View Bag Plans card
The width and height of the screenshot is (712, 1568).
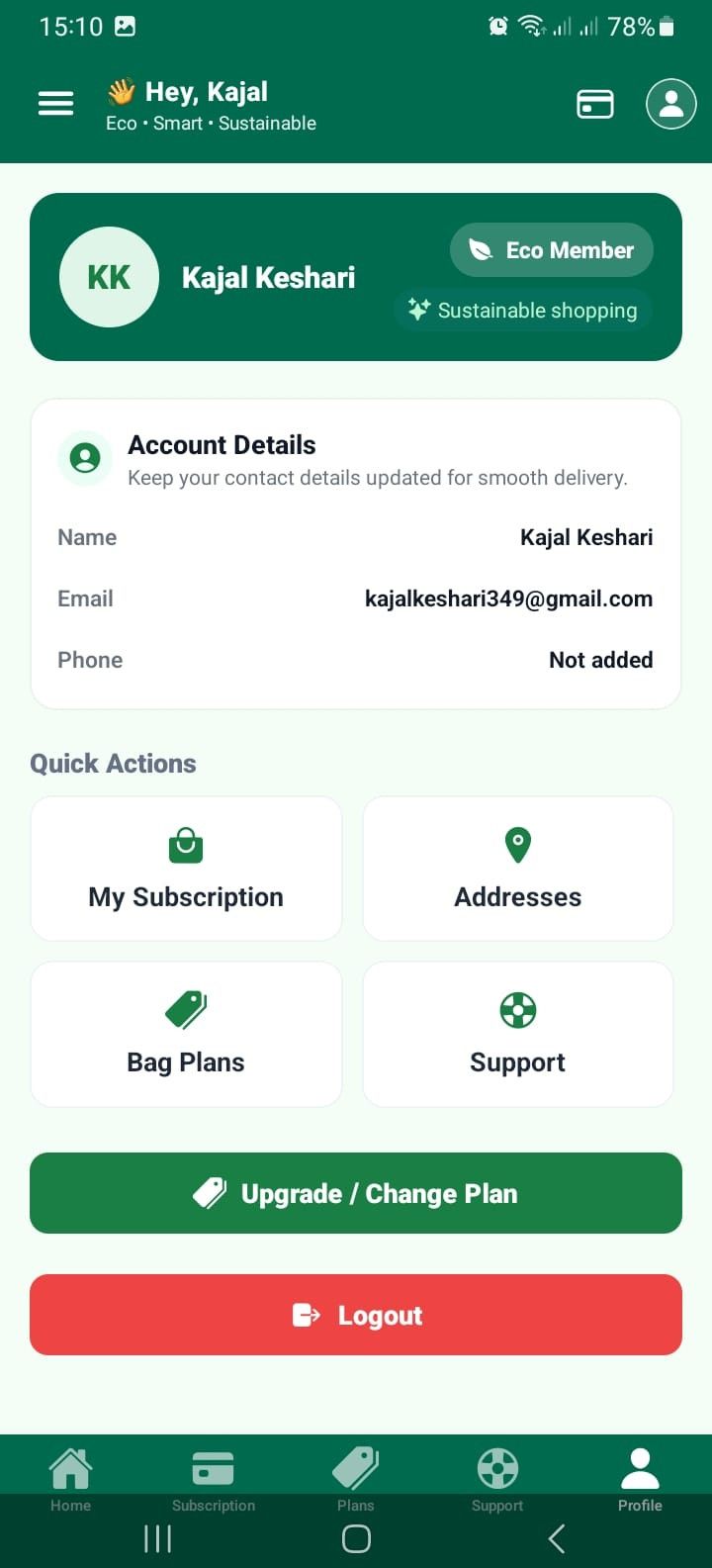(186, 1034)
